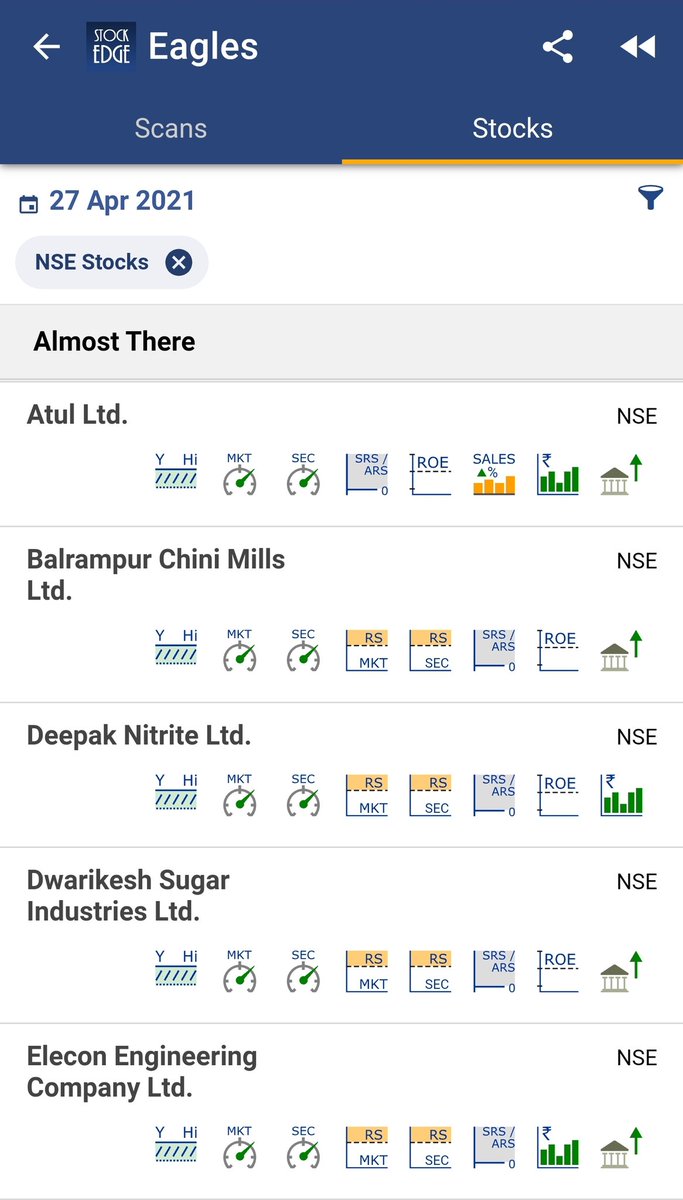Switch to the Scans tab

point(171,128)
